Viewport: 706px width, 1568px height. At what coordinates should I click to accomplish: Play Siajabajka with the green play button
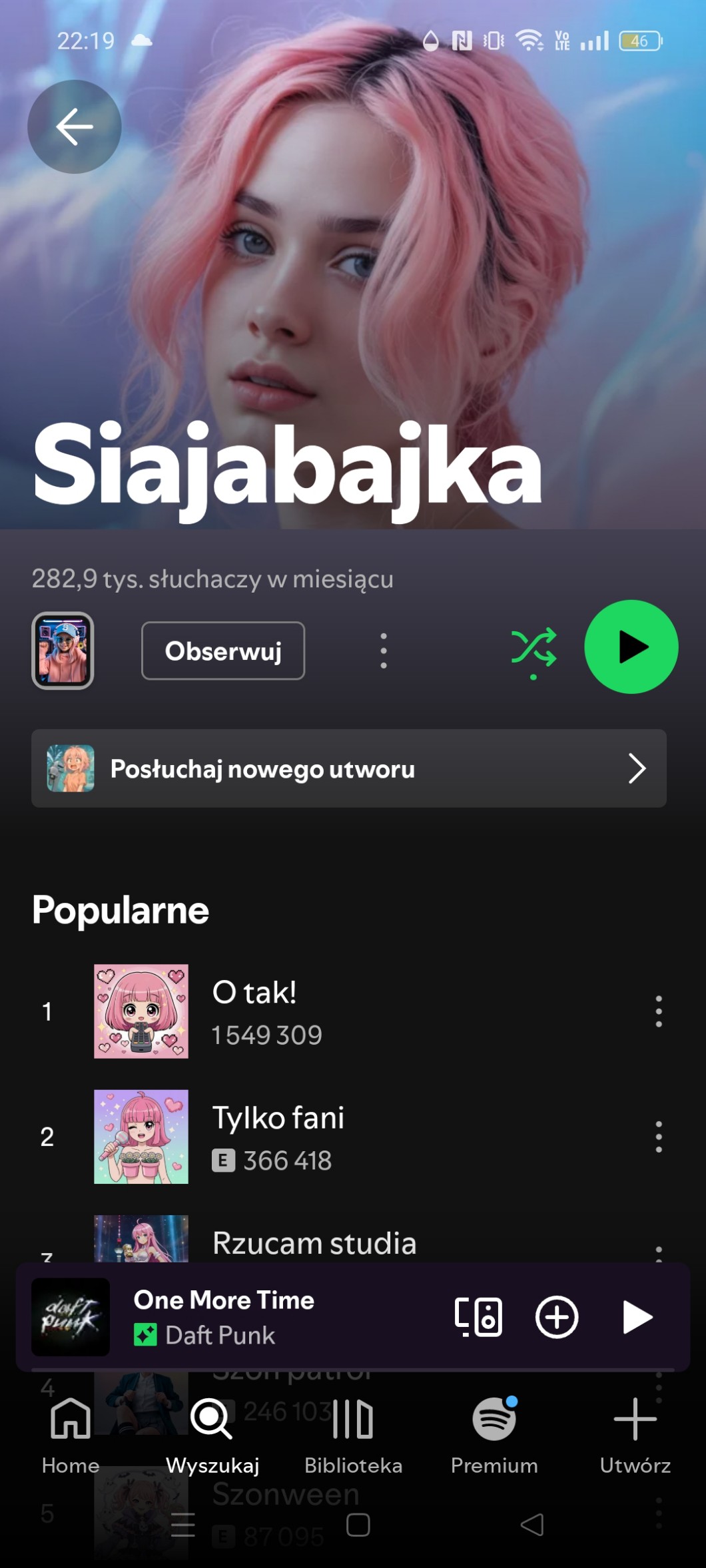(631, 647)
